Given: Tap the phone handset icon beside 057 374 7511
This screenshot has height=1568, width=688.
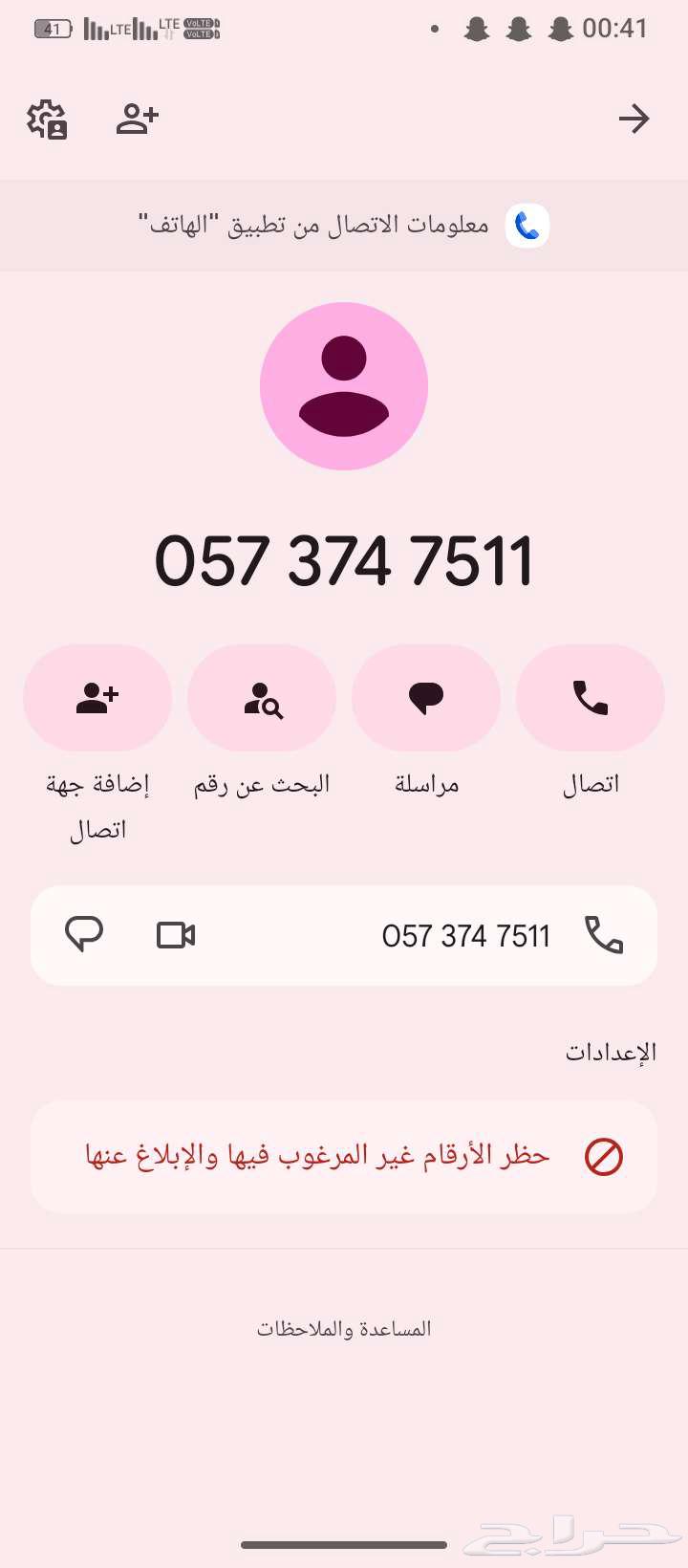Looking at the screenshot, I should click(603, 935).
